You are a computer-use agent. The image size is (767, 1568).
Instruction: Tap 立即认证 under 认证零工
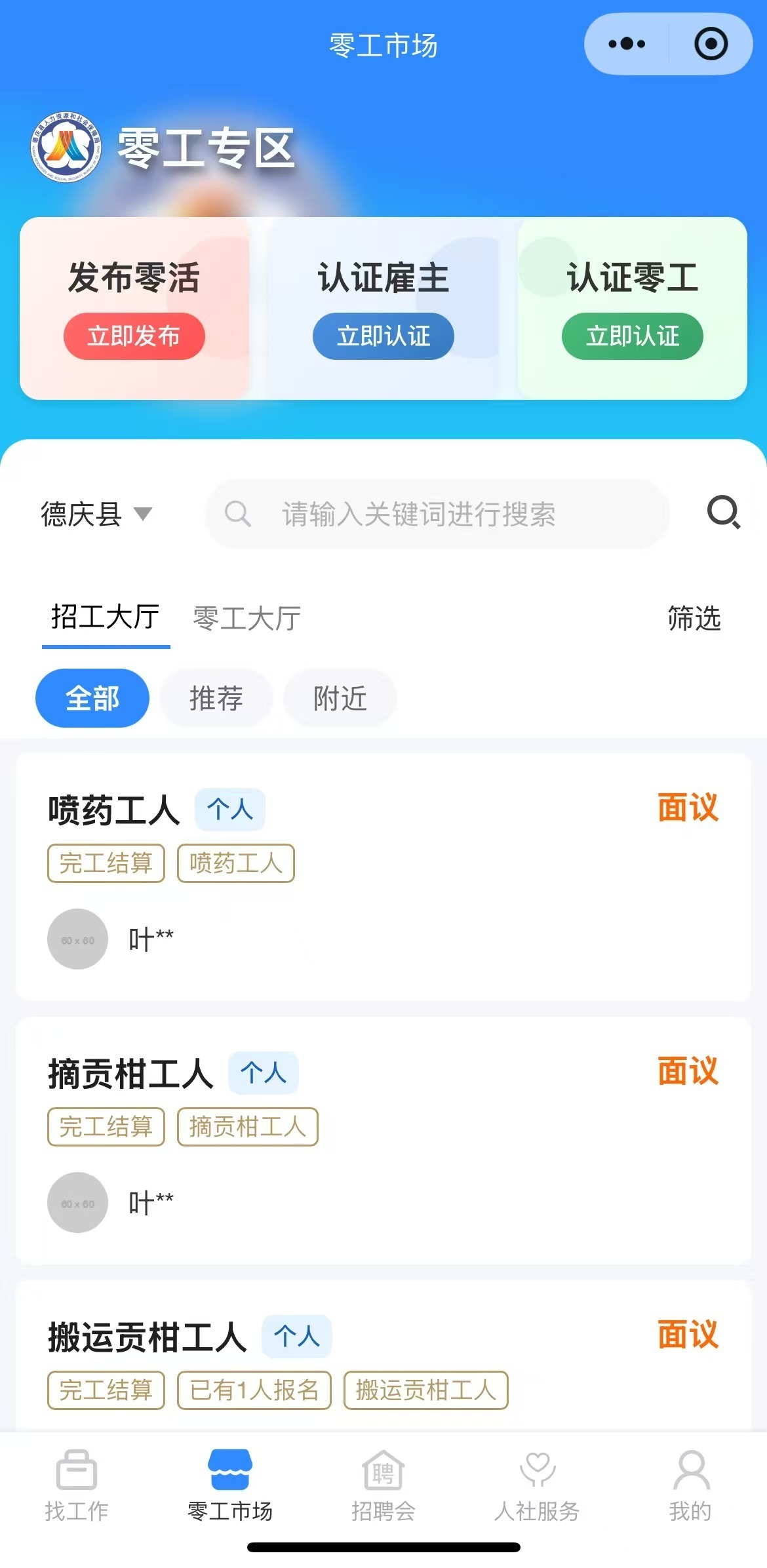click(x=632, y=336)
